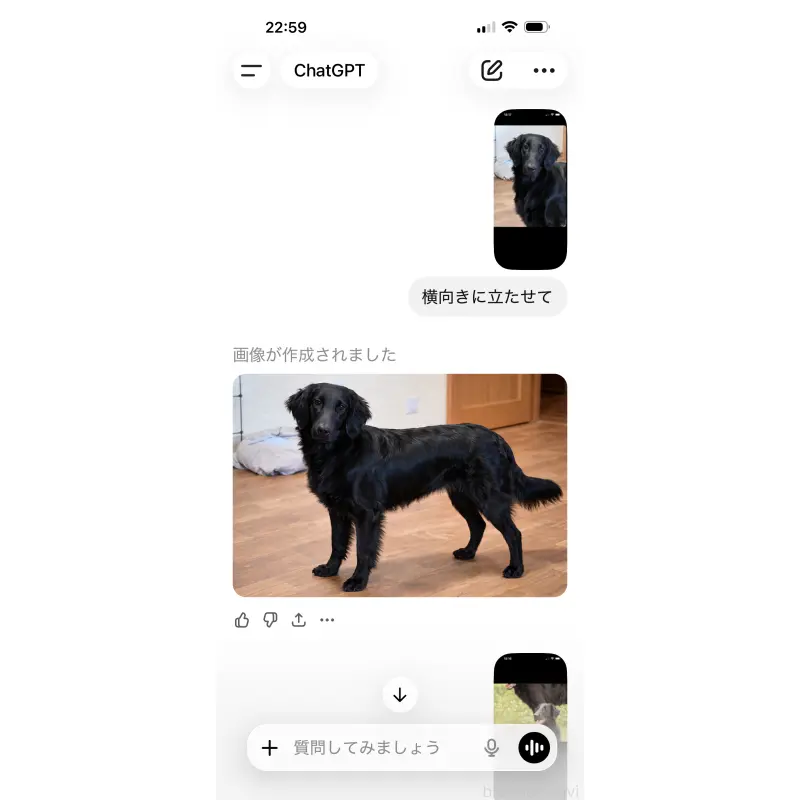Open the top-right overflow menu
800x800 pixels.
click(x=544, y=71)
